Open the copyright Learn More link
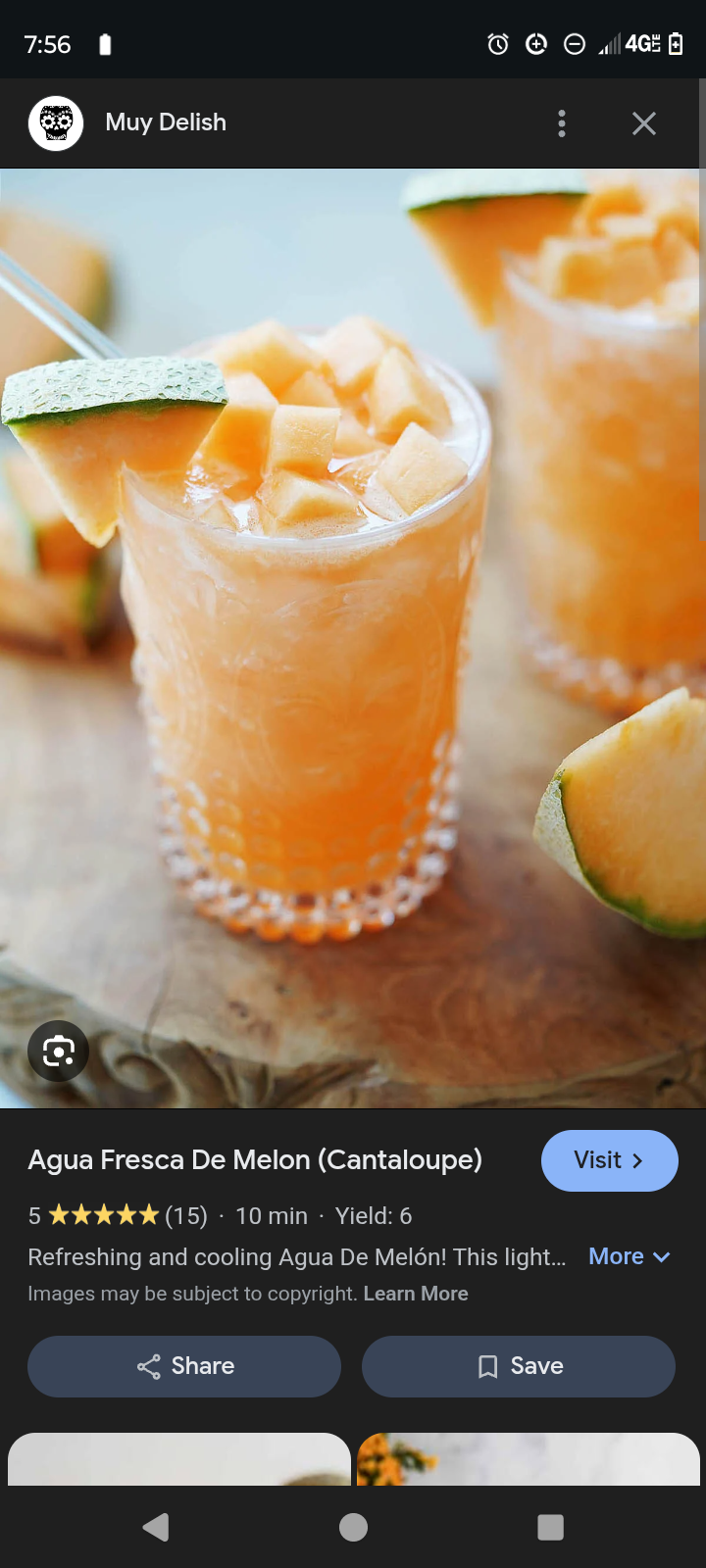The height and width of the screenshot is (1568, 706). 416,1294
